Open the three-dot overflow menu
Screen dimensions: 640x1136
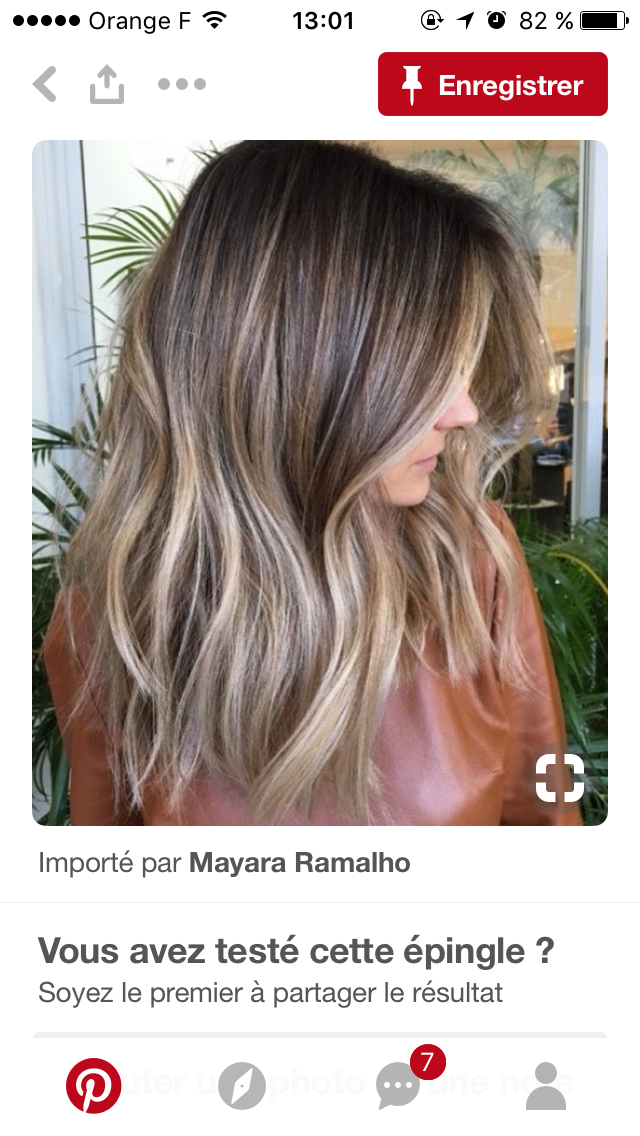coord(182,85)
